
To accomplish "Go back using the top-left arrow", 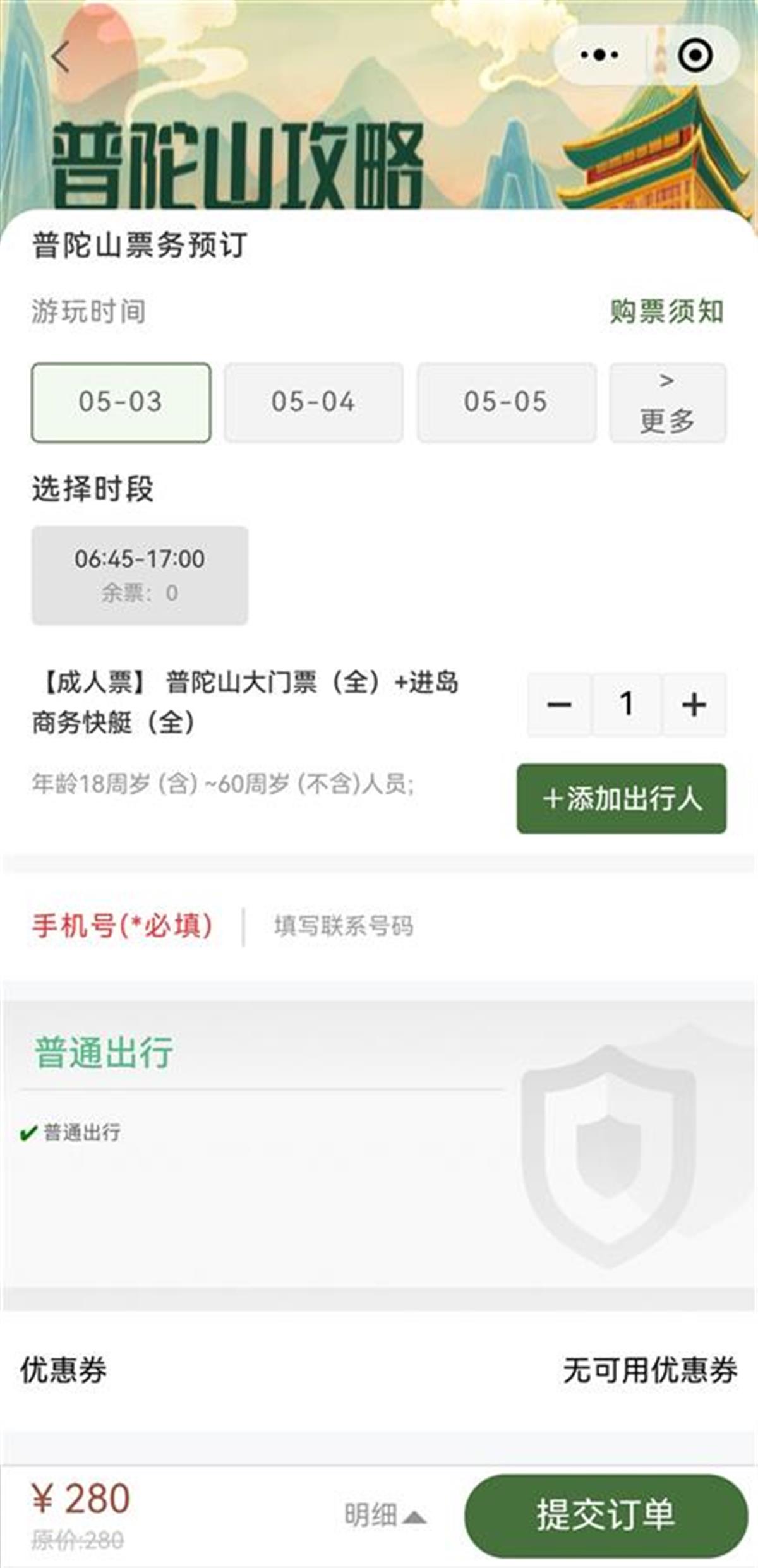I will coord(61,57).
